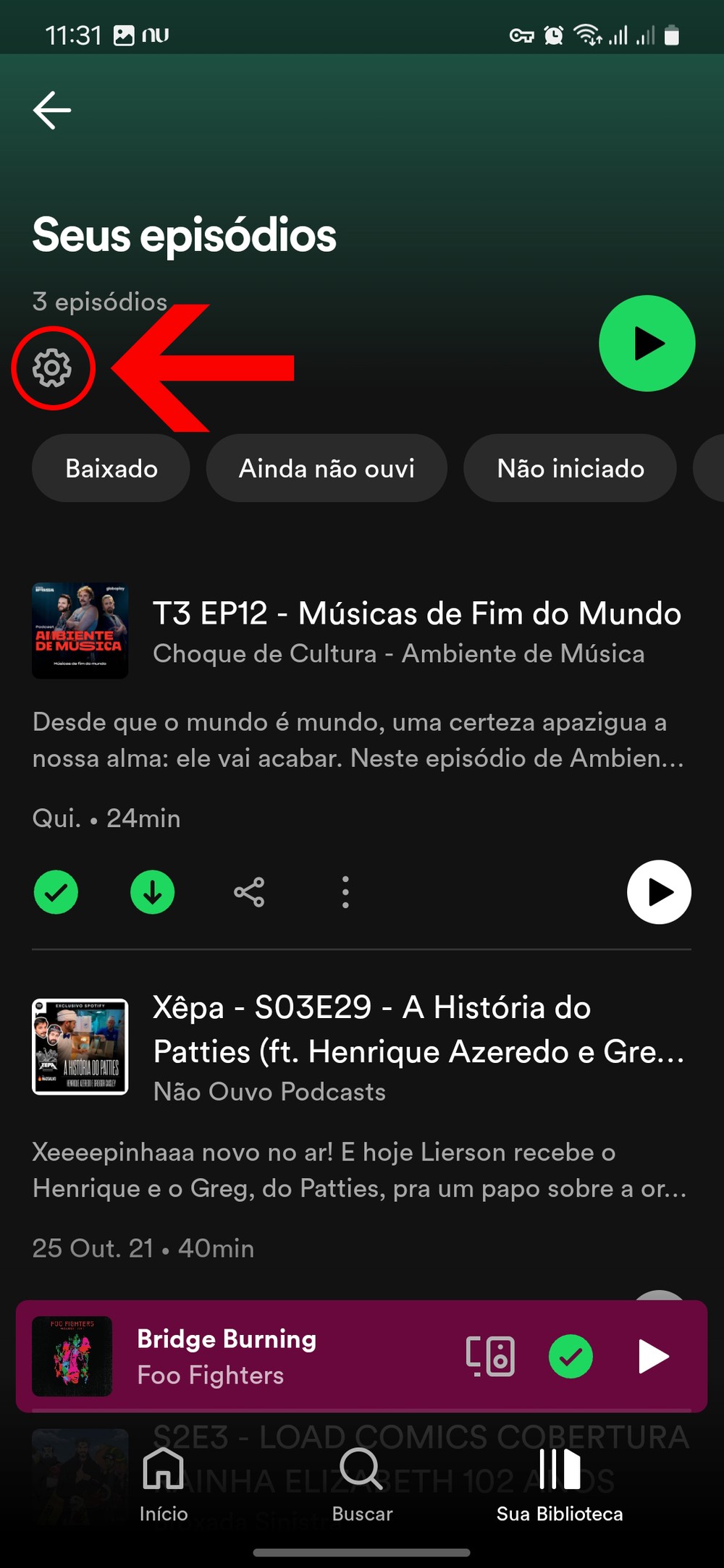Screen dimensions: 724x1568
Task: Open the T3 EP12 Músicas de Fim do Mundo episode
Action: point(416,614)
